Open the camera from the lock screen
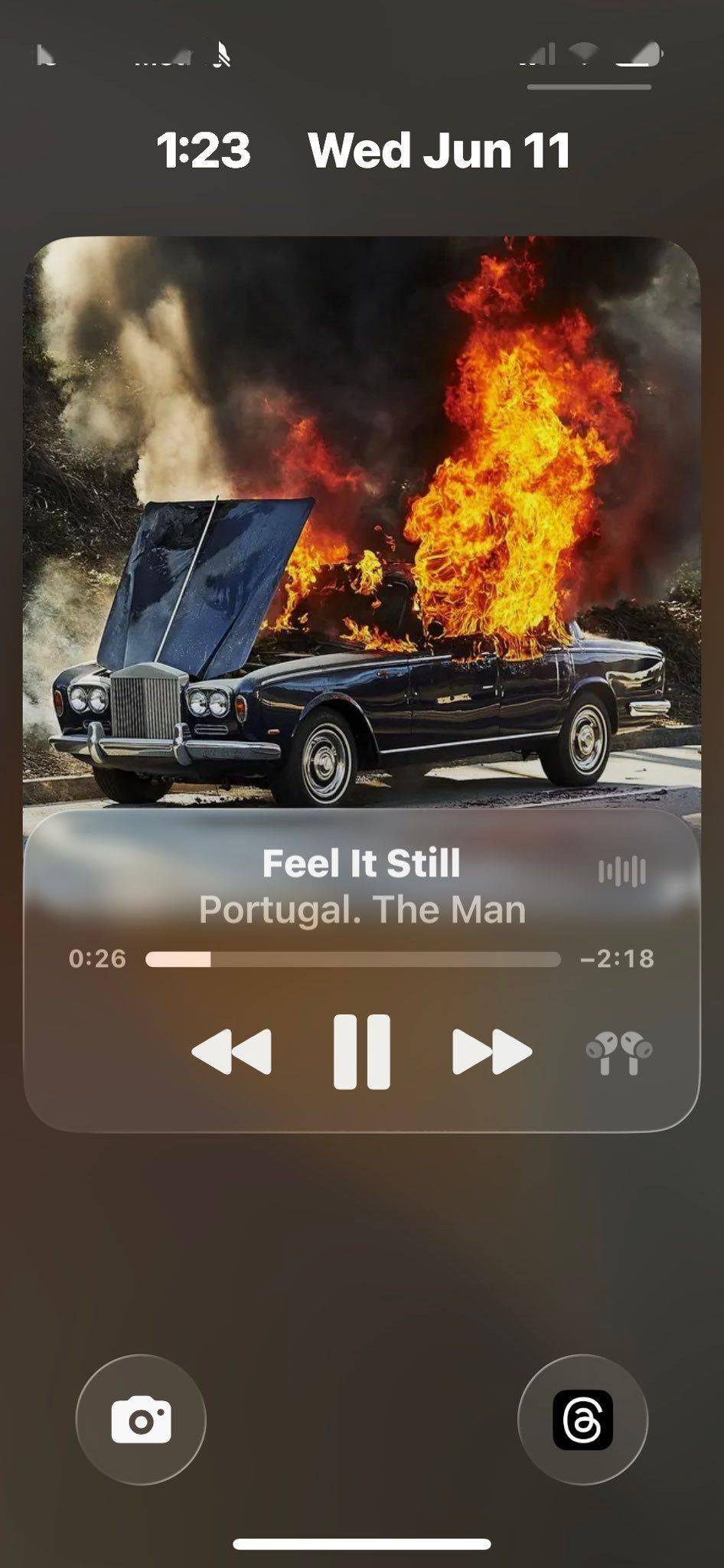This screenshot has width=724, height=1568. (141, 1419)
